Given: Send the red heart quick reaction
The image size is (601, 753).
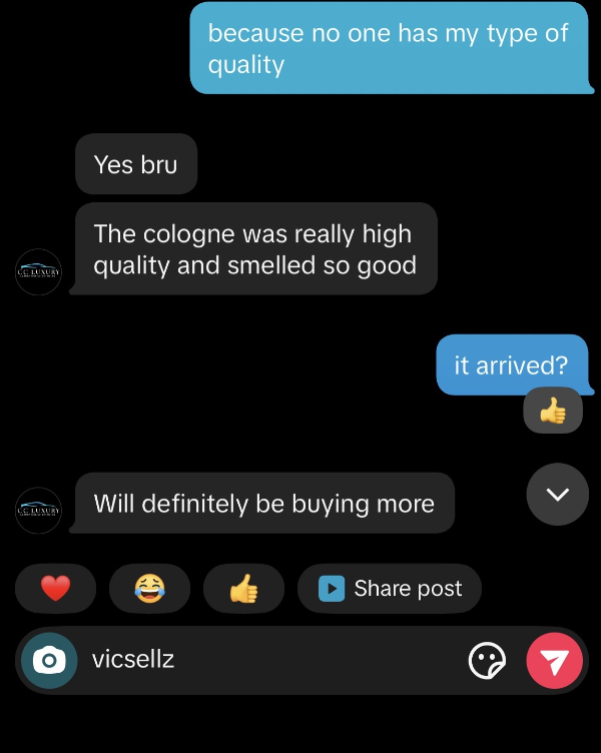Looking at the screenshot, I should tap(55, 589).
